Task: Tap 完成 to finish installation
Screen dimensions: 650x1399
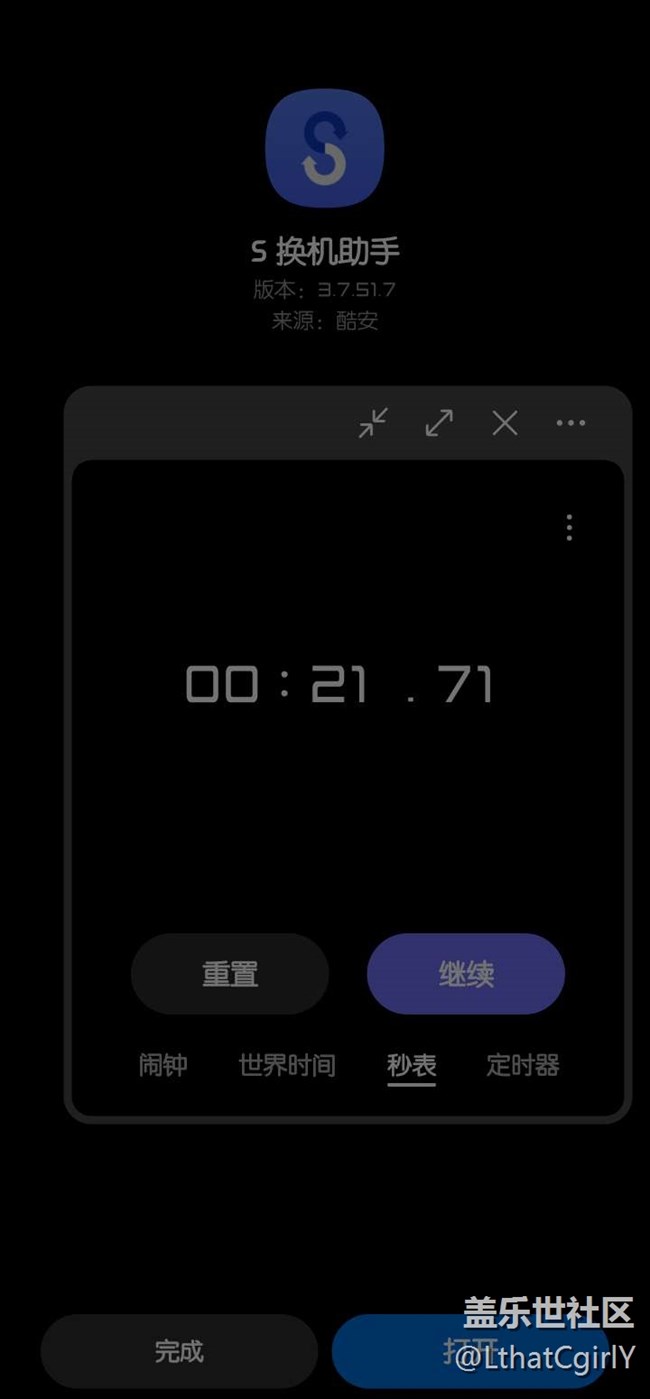Action: pyautogui.click(x=179, y=1352)
